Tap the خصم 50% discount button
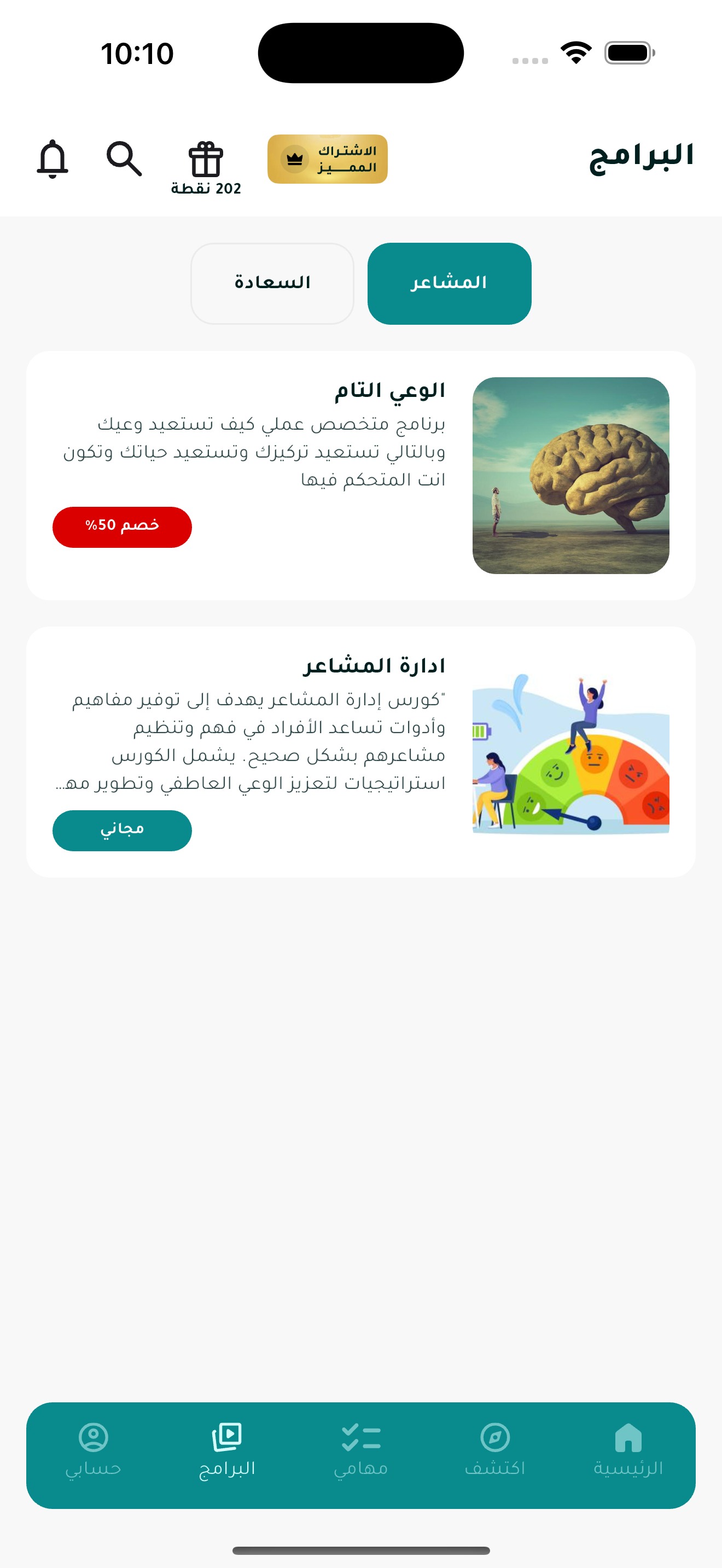The image size is (722, 1568). click(123, 526)
